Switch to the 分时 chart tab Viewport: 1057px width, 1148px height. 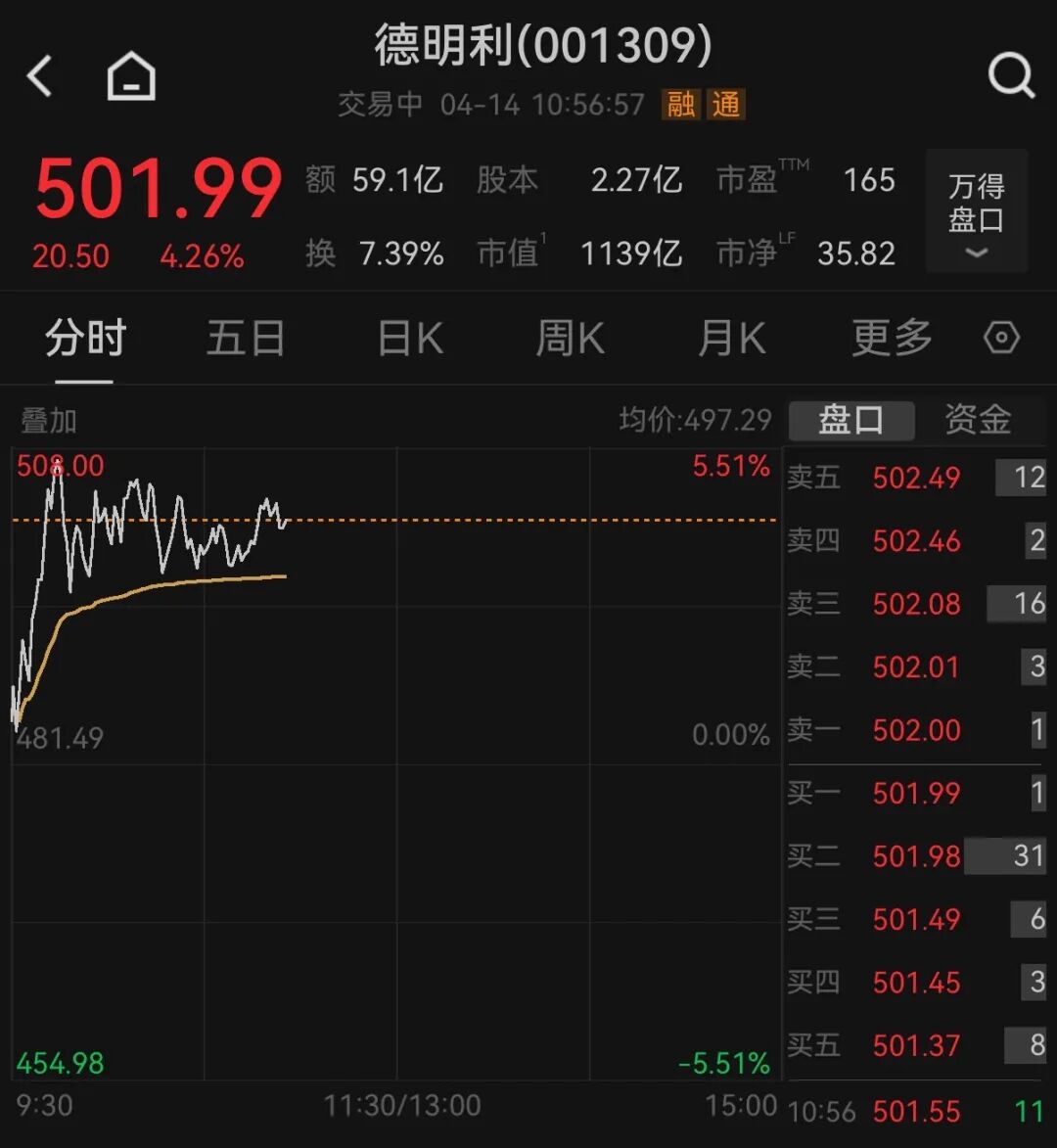[x=85, y=339]
